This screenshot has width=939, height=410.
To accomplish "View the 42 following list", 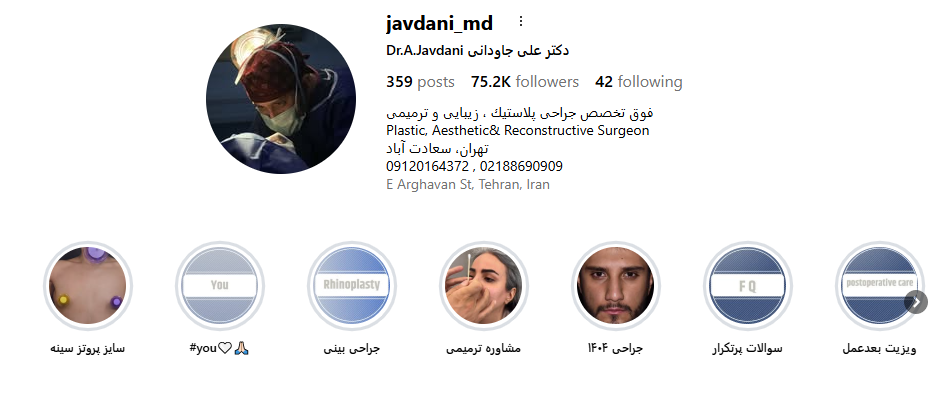I will (x=638, y=82).
